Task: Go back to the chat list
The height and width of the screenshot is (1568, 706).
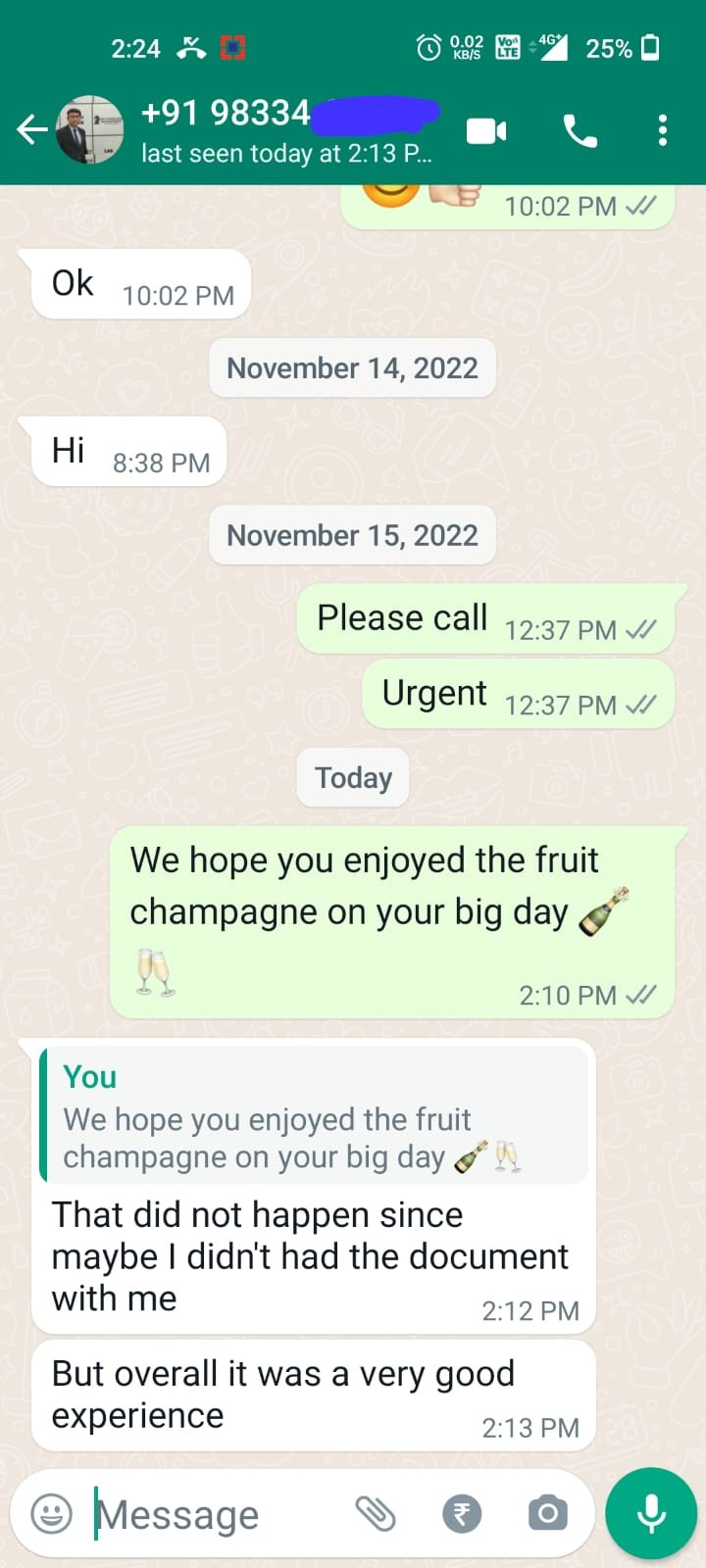Action: [31, 129]
